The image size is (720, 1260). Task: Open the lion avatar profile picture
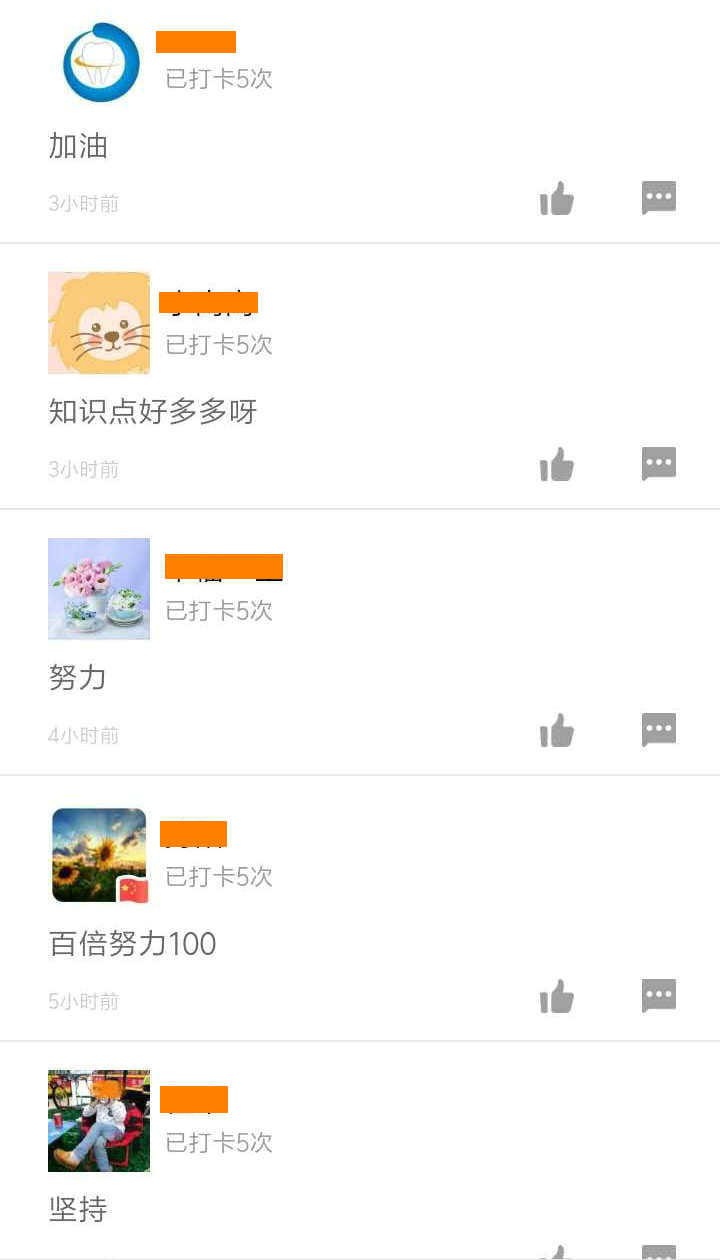pyautogui.click(x=98, y=322)
